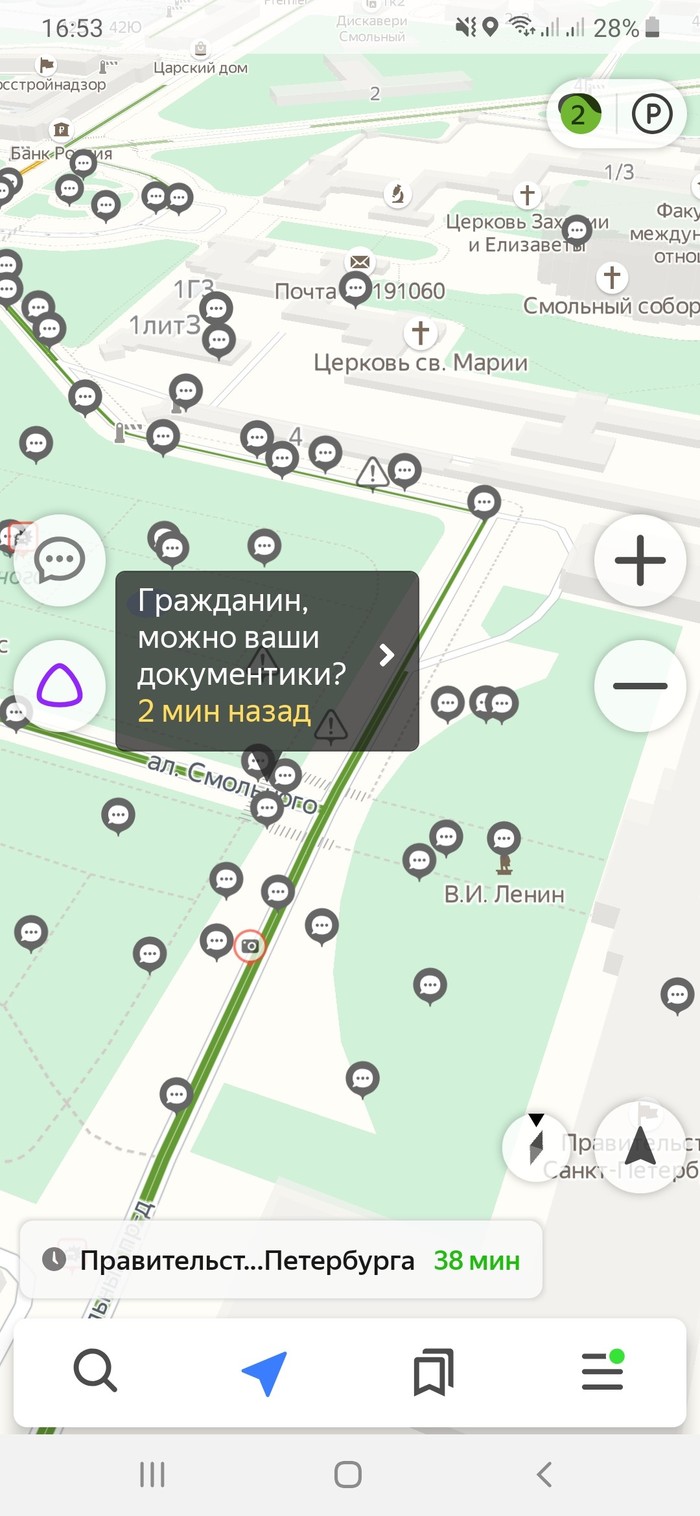The image size is (700, 1516).
Task: Open the parking layer button
Action: [652, 115]
